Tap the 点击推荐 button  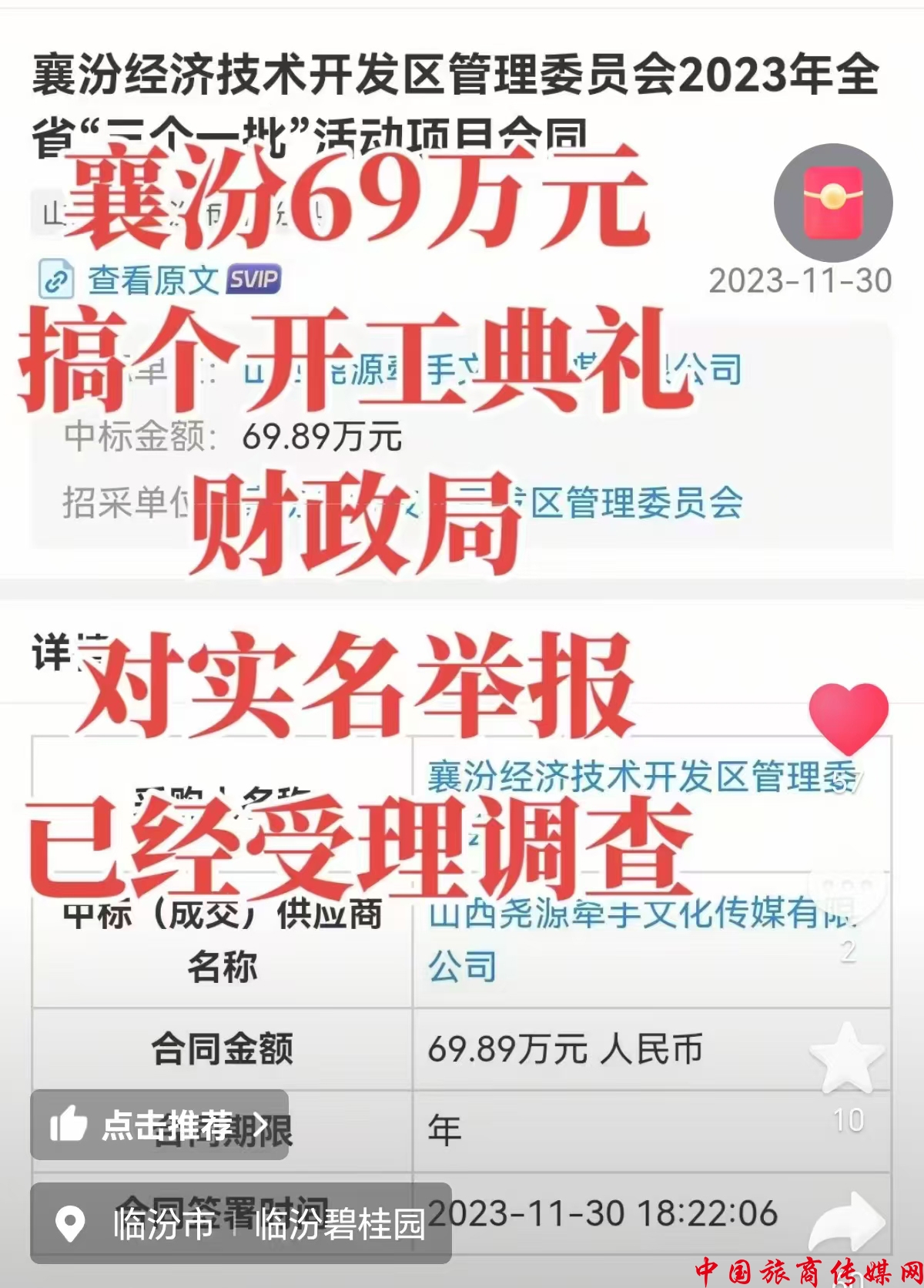159,1125
